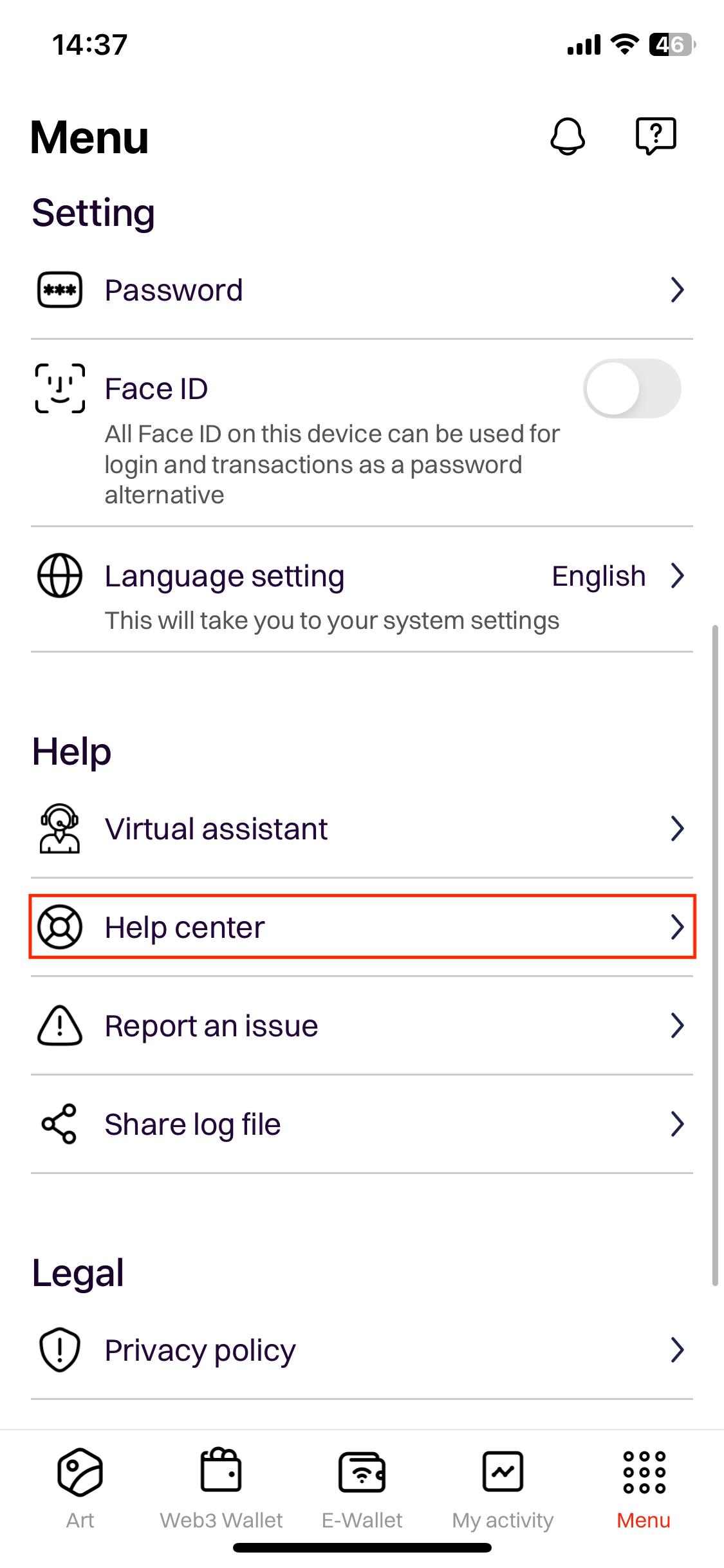Open Language setting row
This screenshot has width=724, height=1568.
coord(362,590)
